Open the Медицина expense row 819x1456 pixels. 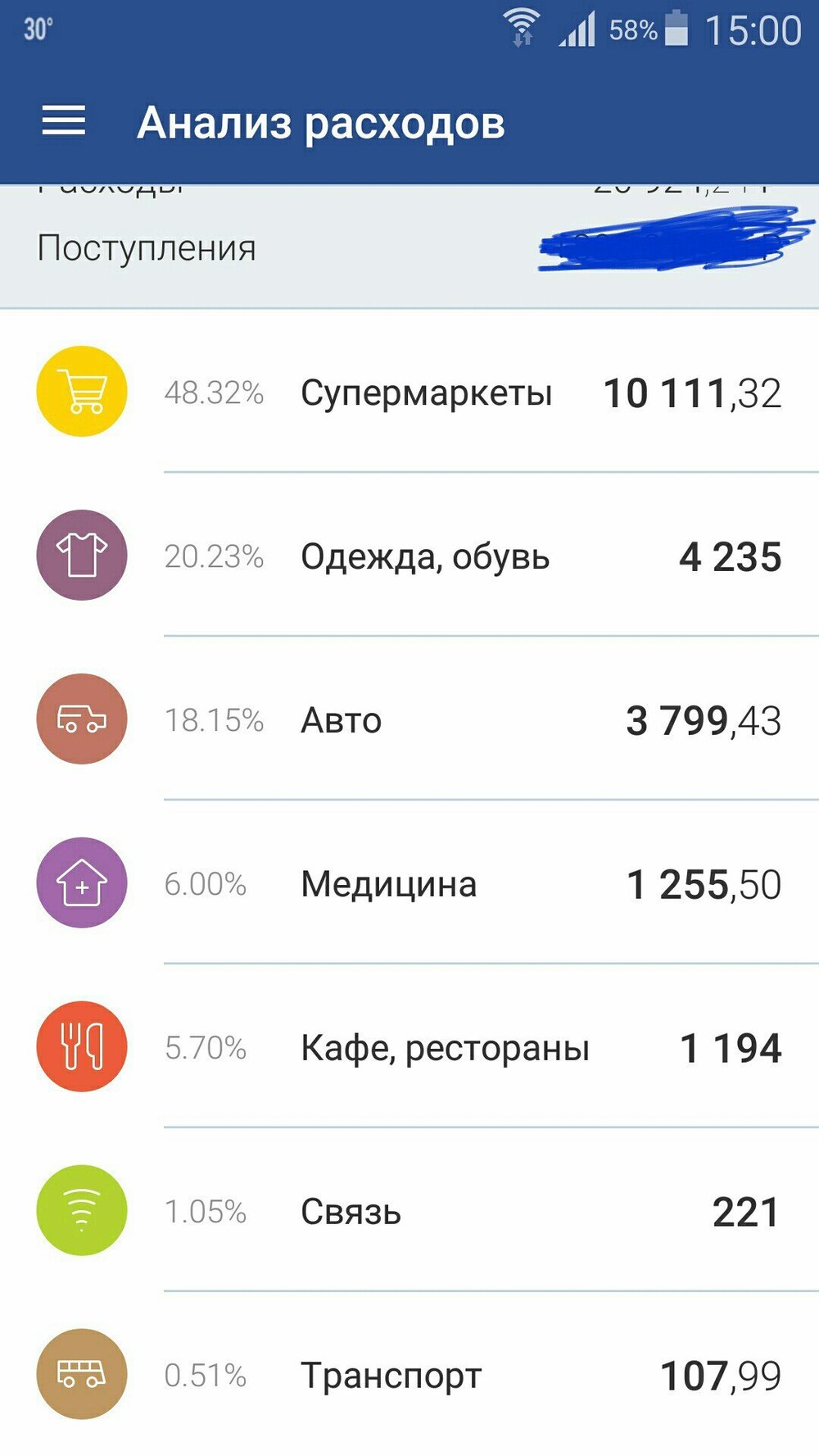[x=389, y=884]
